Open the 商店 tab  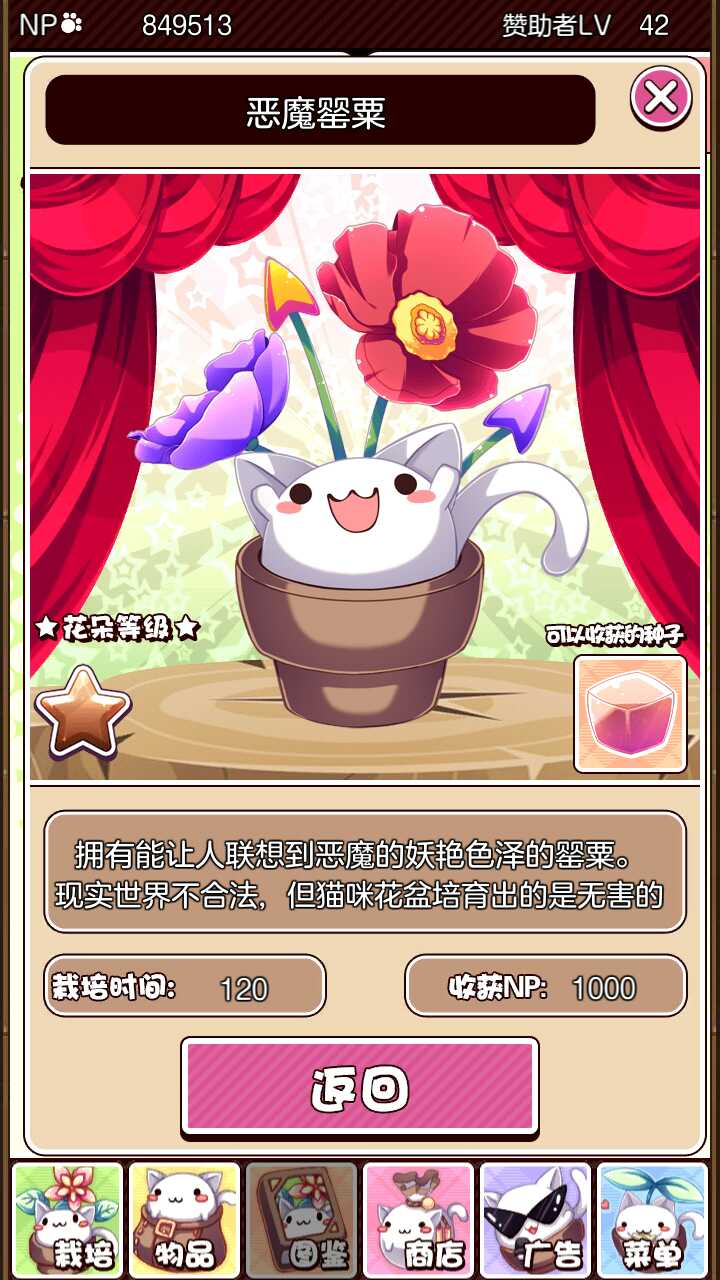pos(418,1218)
